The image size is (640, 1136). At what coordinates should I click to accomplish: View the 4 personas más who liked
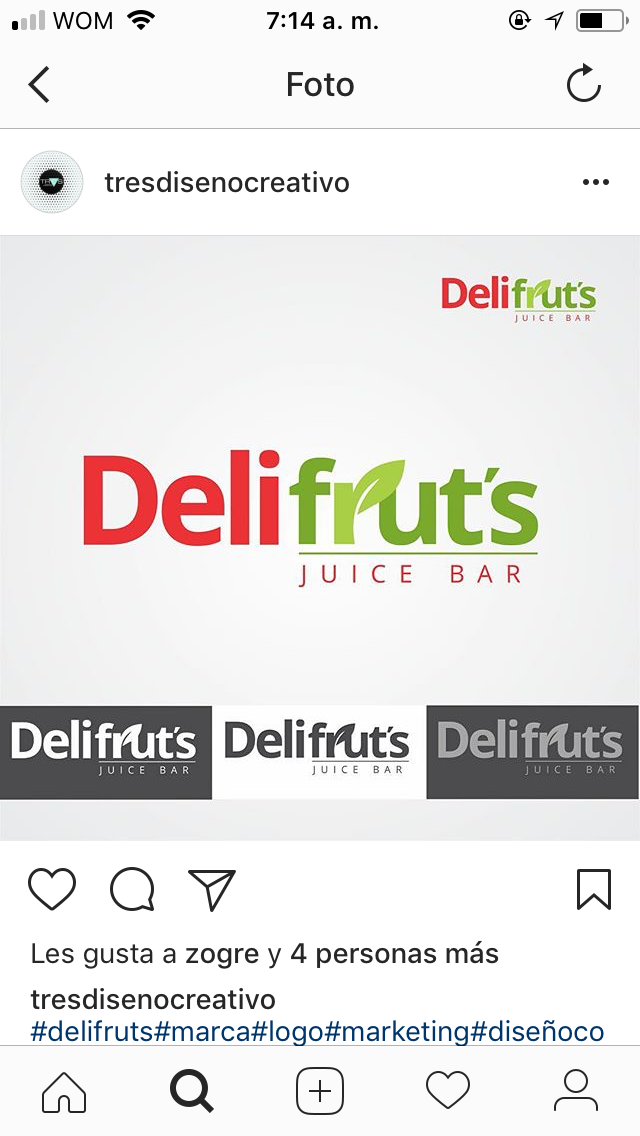tap(394, 954)
